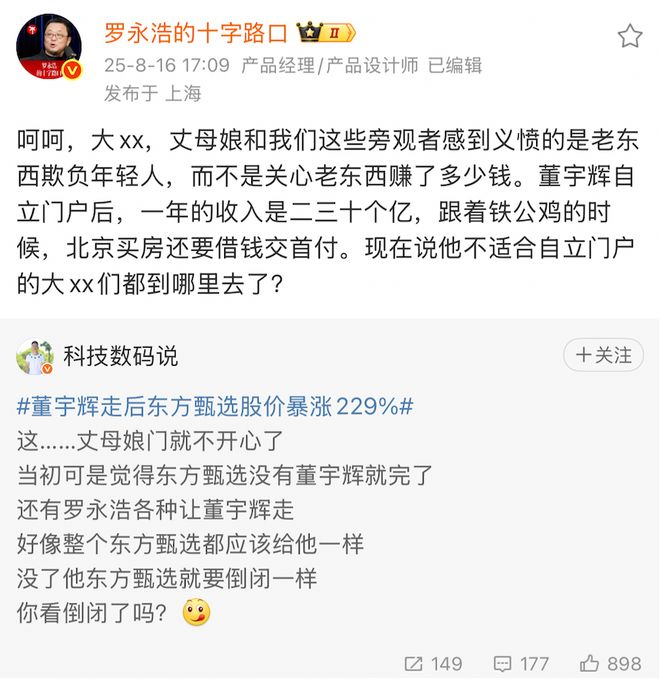Open 科技数码说 profile avatar
Viewport: 660px width, 679px height.
coord(35,357)
